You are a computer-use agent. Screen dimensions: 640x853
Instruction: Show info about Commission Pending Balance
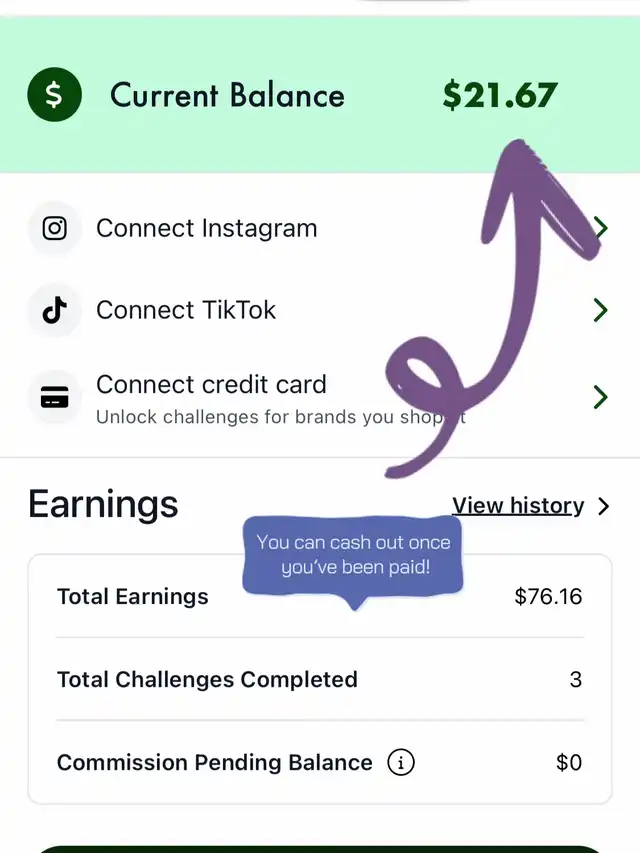[x=400, y=763]
